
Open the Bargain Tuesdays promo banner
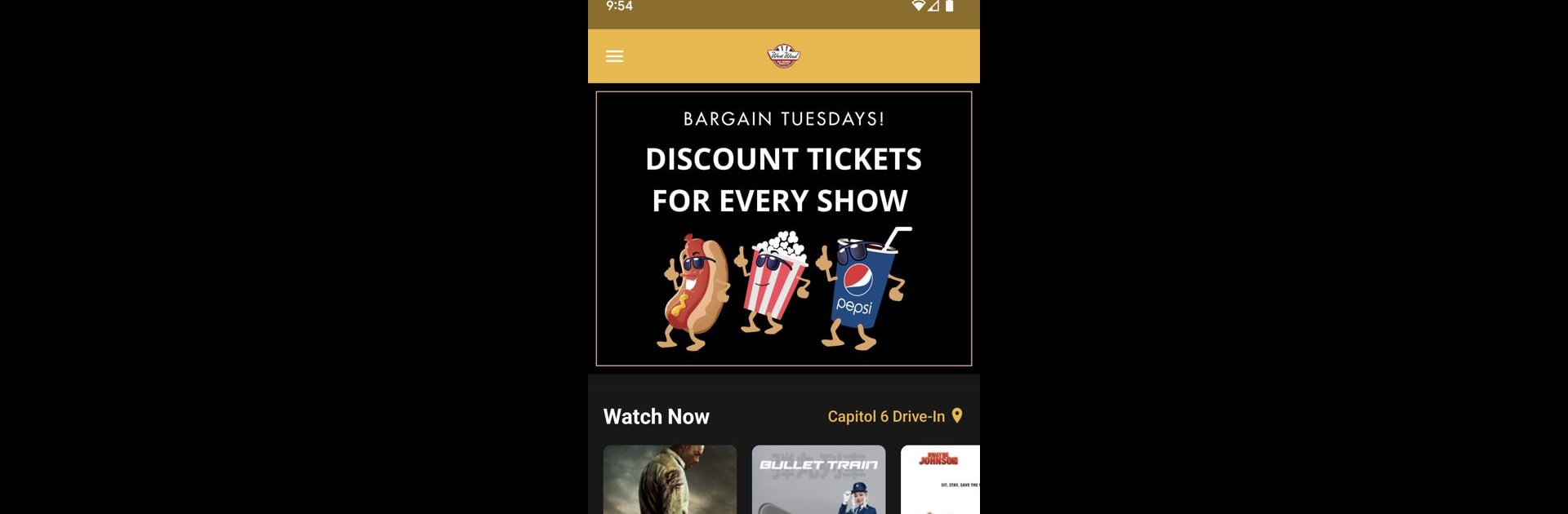tap(783, 228)
